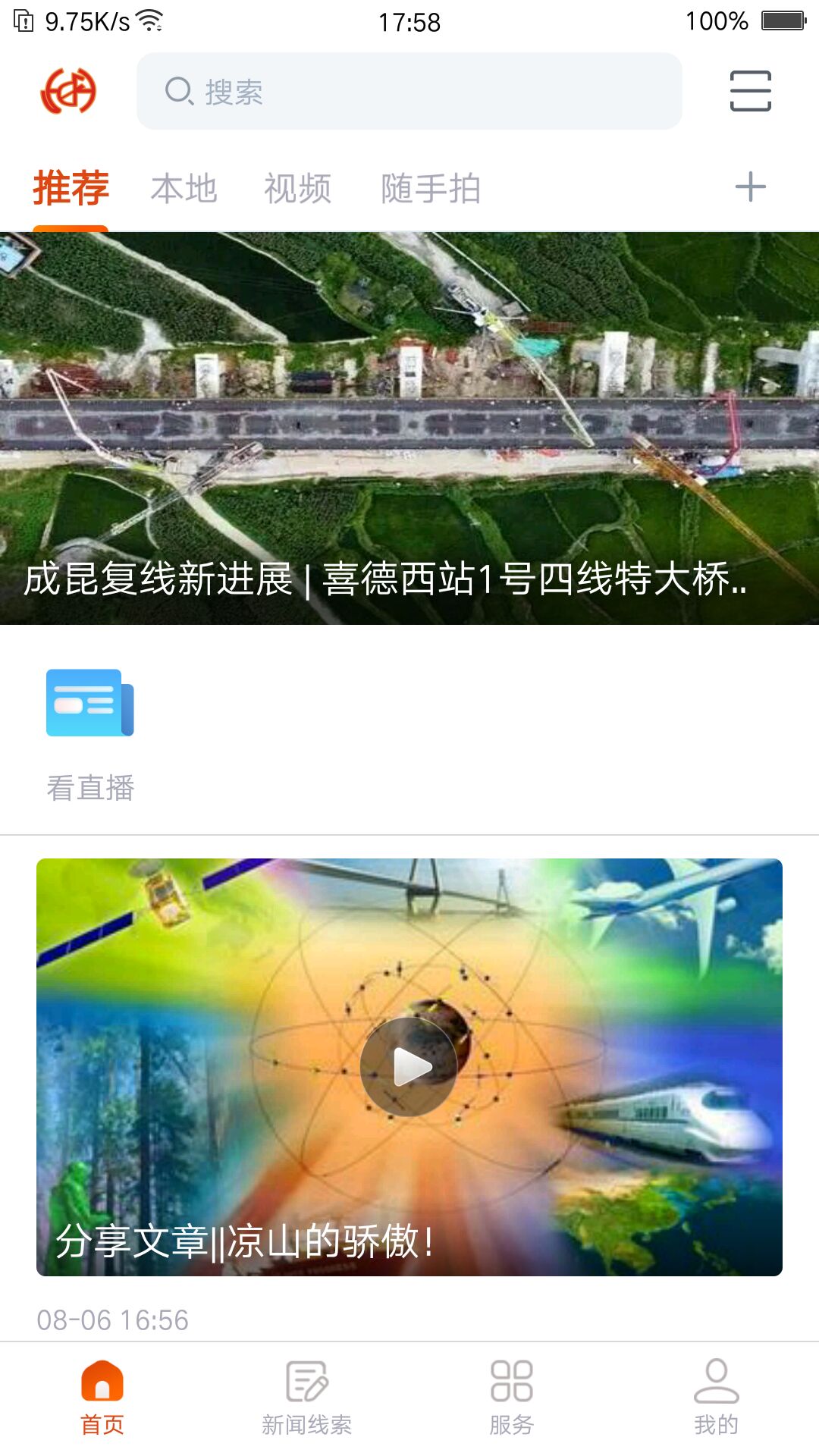Select the 推荐 tab
The width and height of the screenshot is (819, 1456).
point(69,189)
